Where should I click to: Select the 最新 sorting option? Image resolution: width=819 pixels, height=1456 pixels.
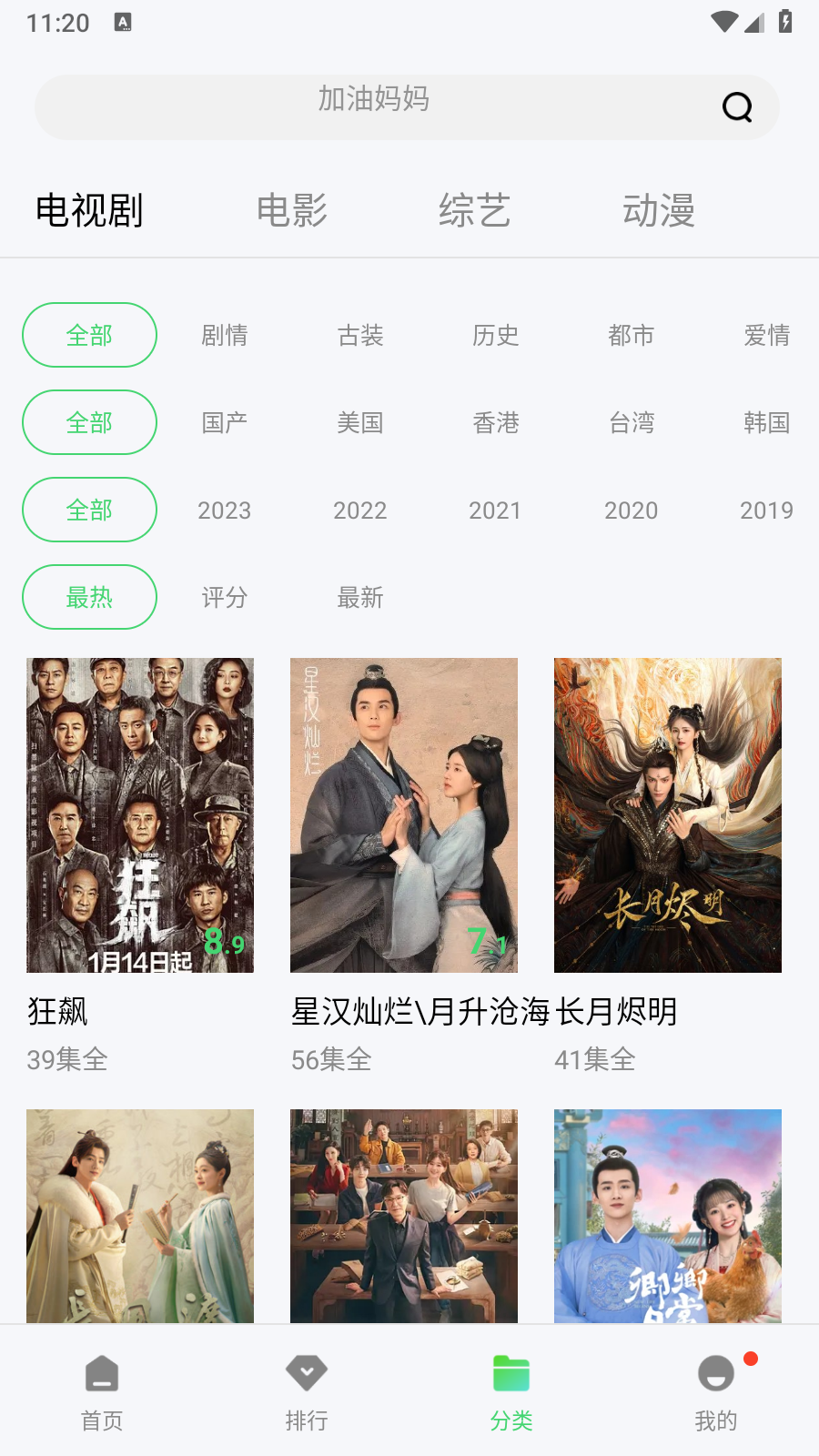[360, 597]
